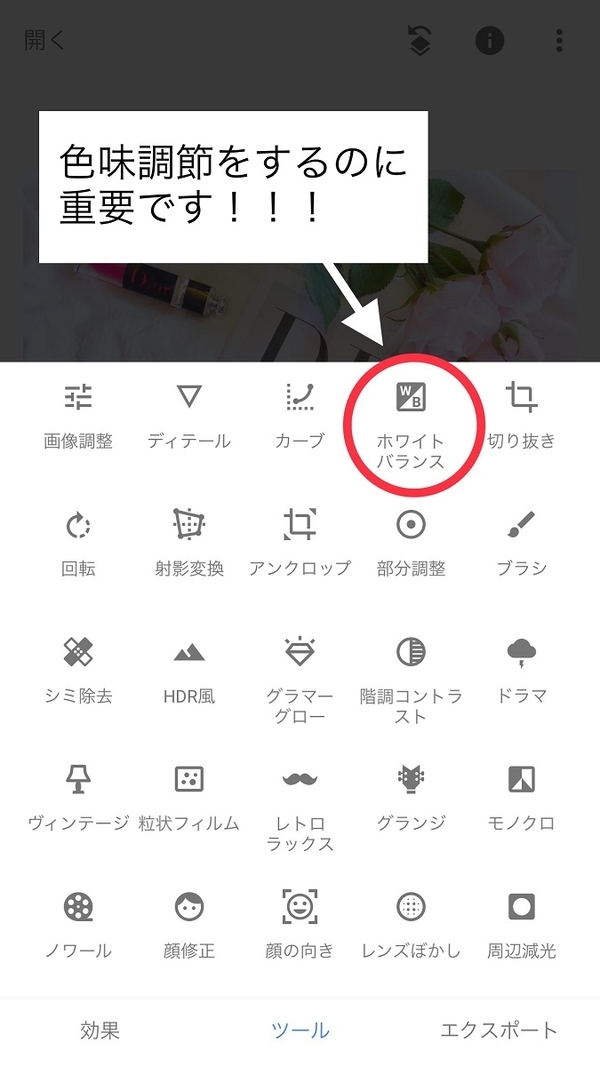Tap the 開く button
This screenshot has height=1066, width=600.
(45, 40)
